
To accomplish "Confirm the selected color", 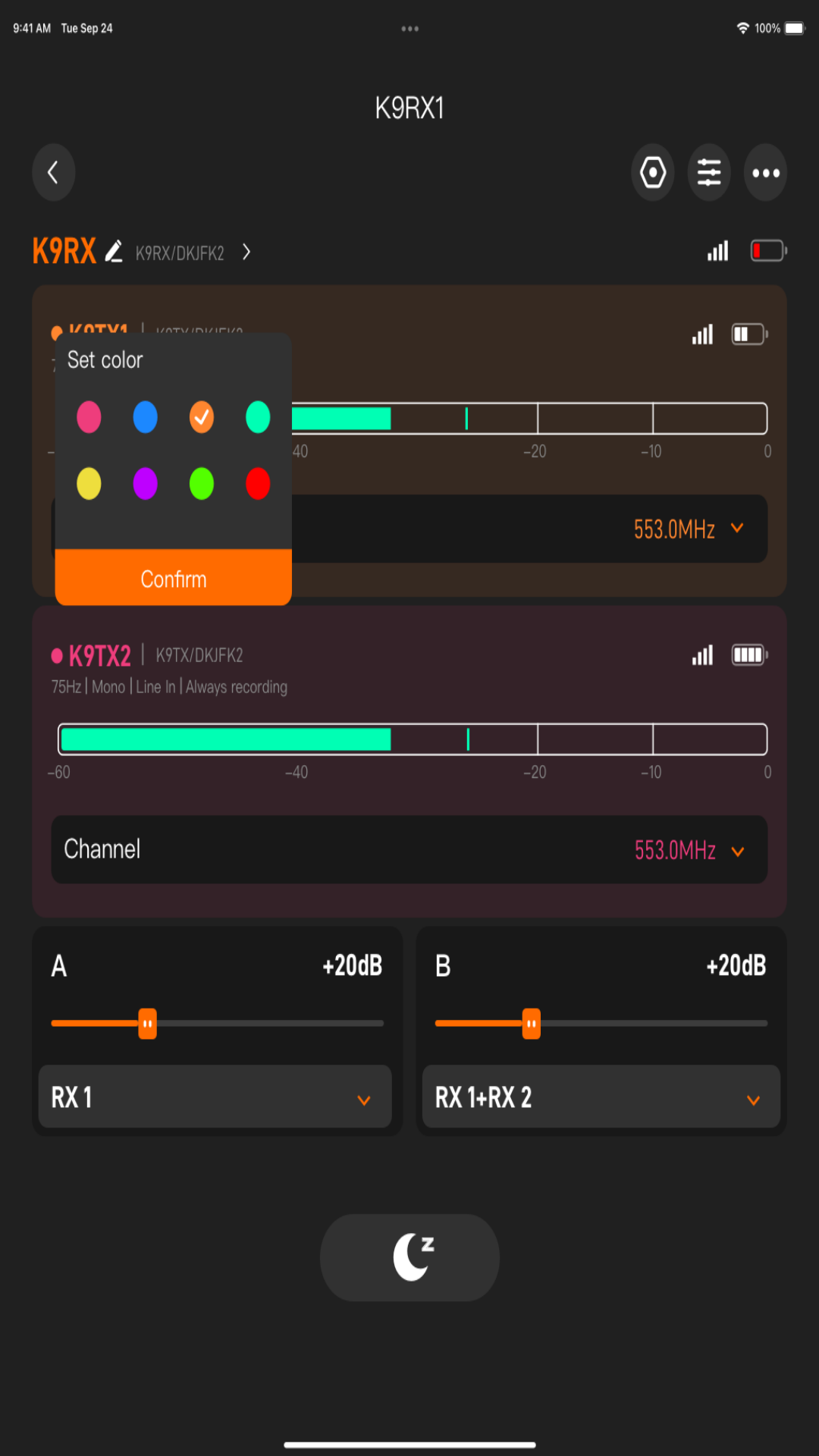I will pyautogui.click(x=174, y=579).
